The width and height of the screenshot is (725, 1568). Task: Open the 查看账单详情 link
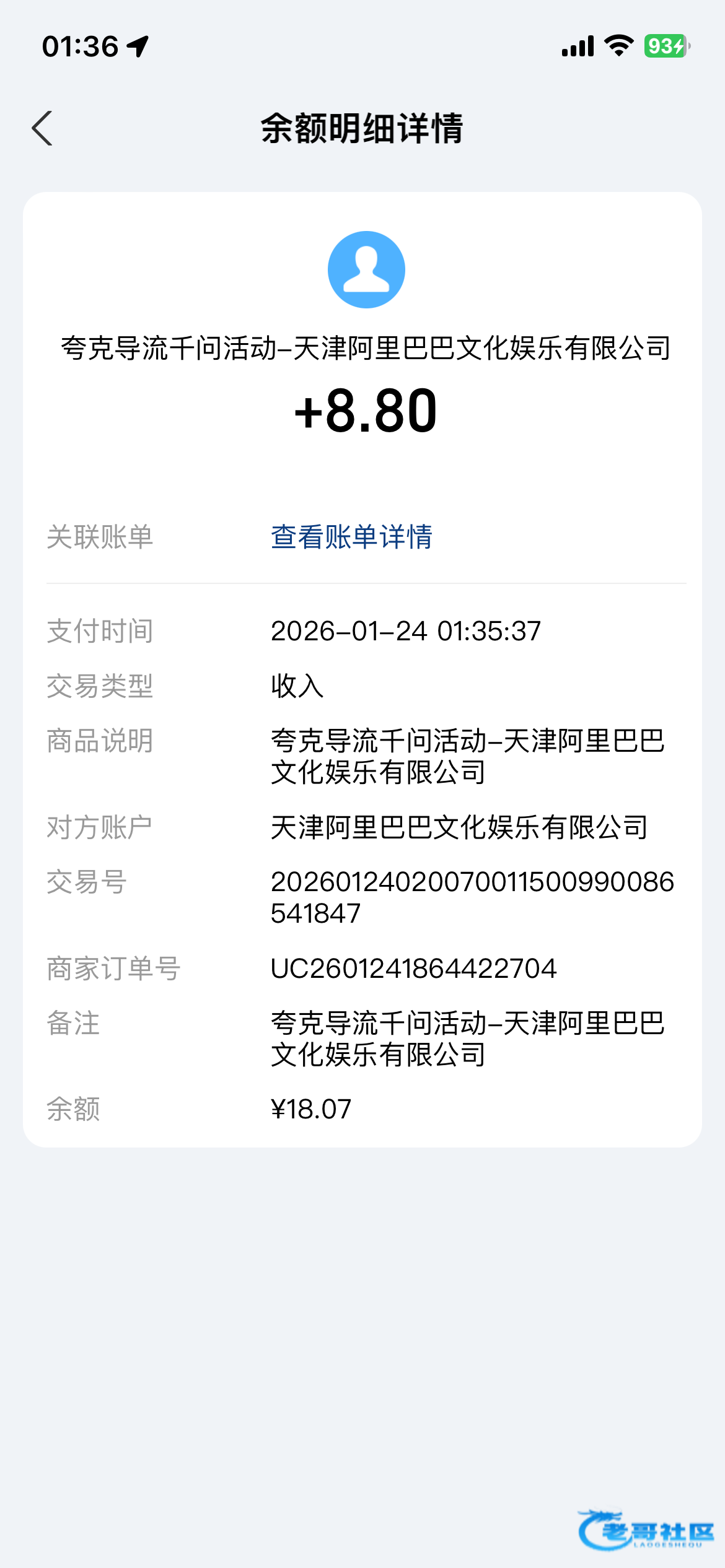point(351,536)
